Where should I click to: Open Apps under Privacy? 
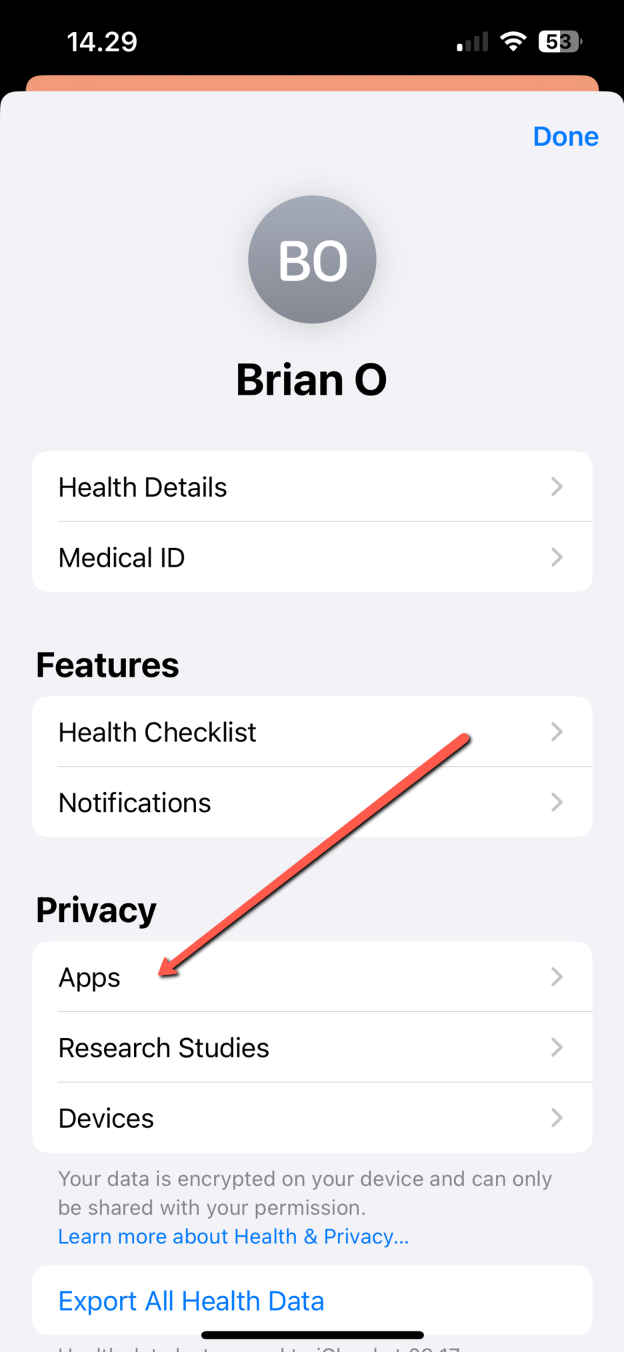[312, 977]
